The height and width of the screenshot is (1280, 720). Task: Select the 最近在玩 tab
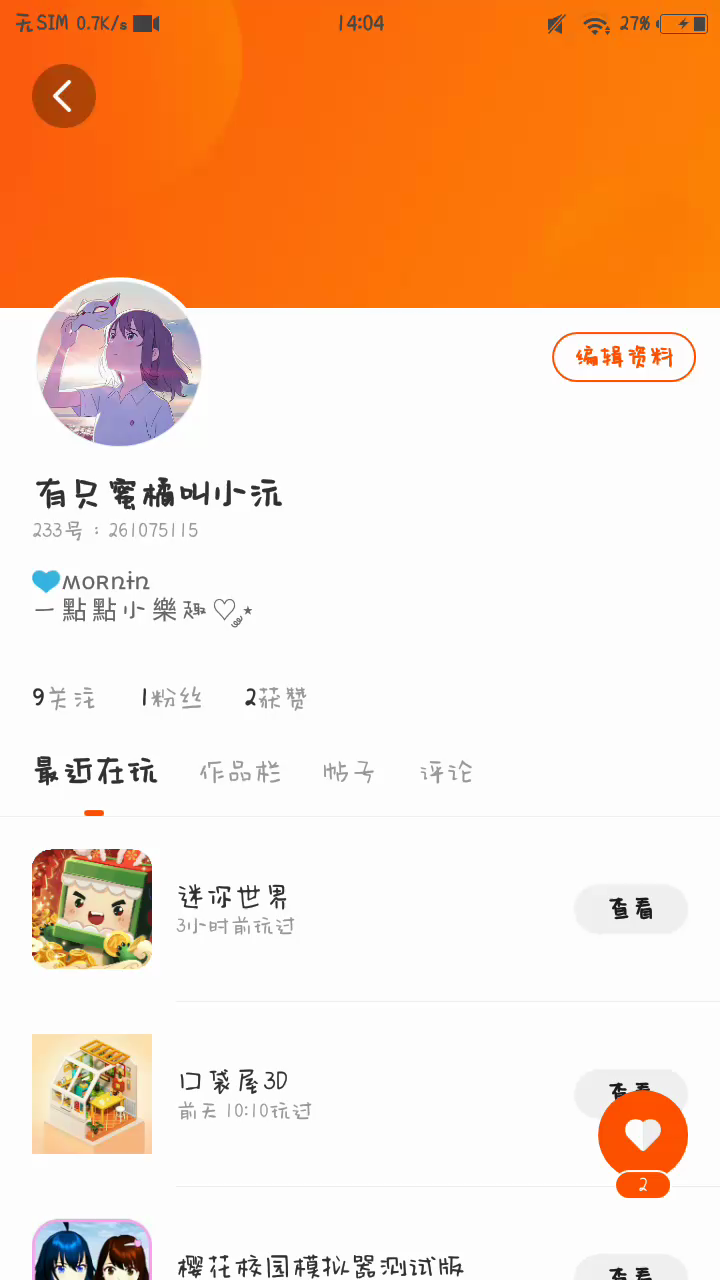95,772
